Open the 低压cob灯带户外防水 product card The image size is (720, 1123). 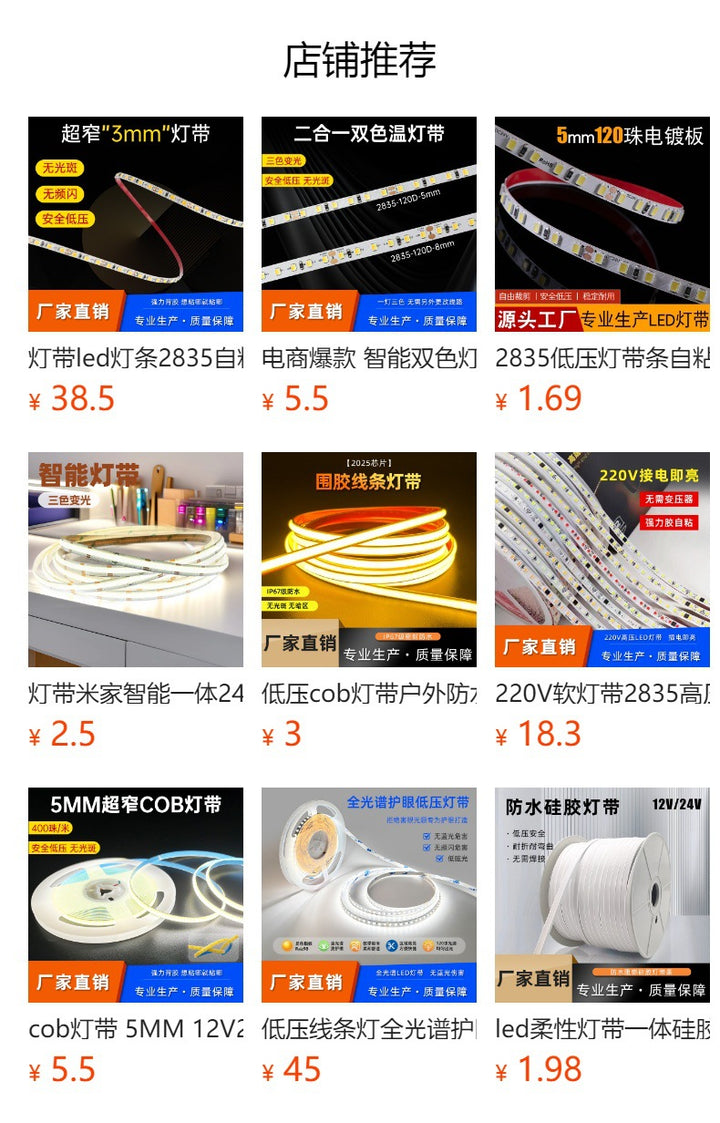(369, 560)
